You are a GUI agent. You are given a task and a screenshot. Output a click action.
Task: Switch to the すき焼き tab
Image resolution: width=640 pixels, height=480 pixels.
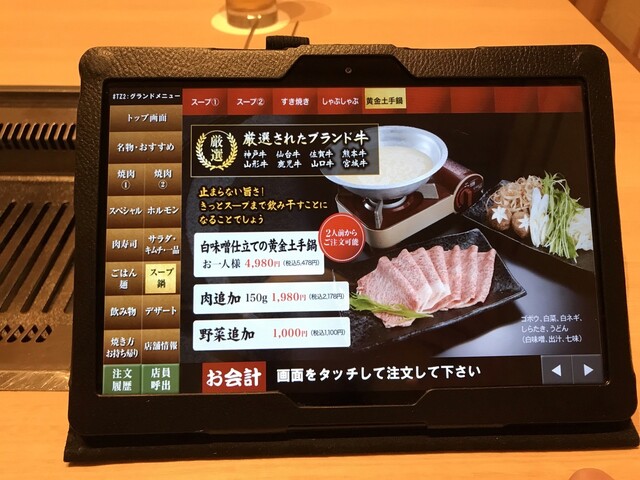coord(297,101)
